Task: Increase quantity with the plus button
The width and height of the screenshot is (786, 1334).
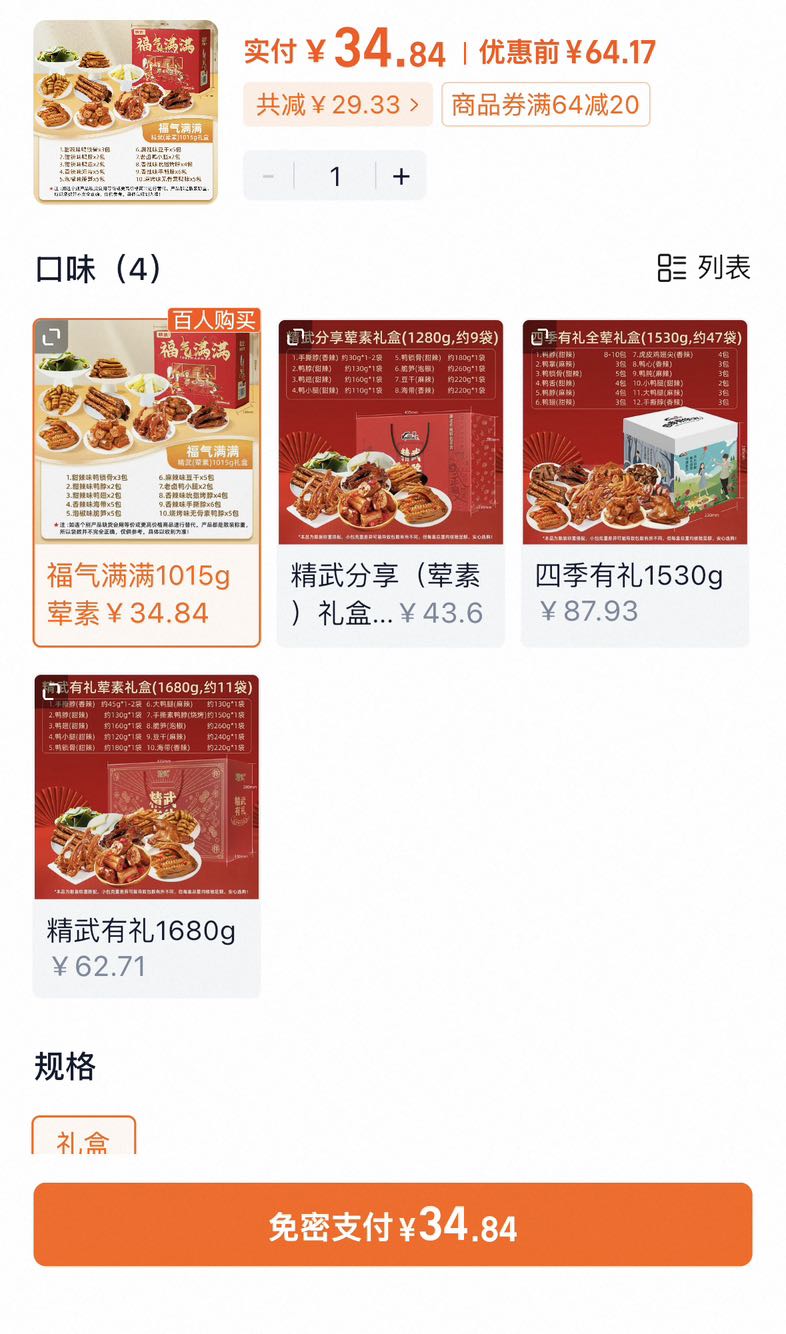Action: (401, 176)
